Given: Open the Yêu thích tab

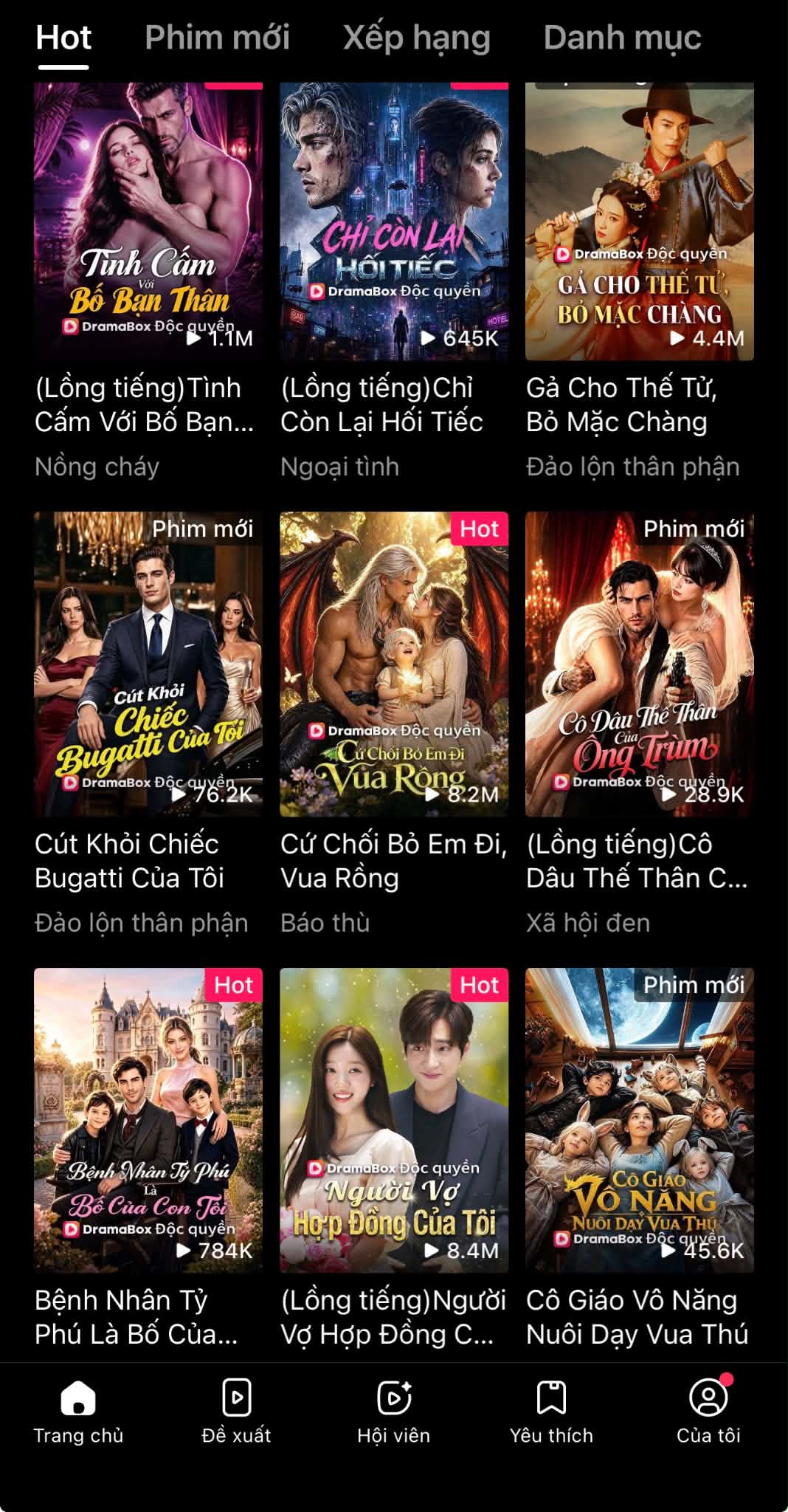Looking at the screenshot, I should [x=551, y=1411].
